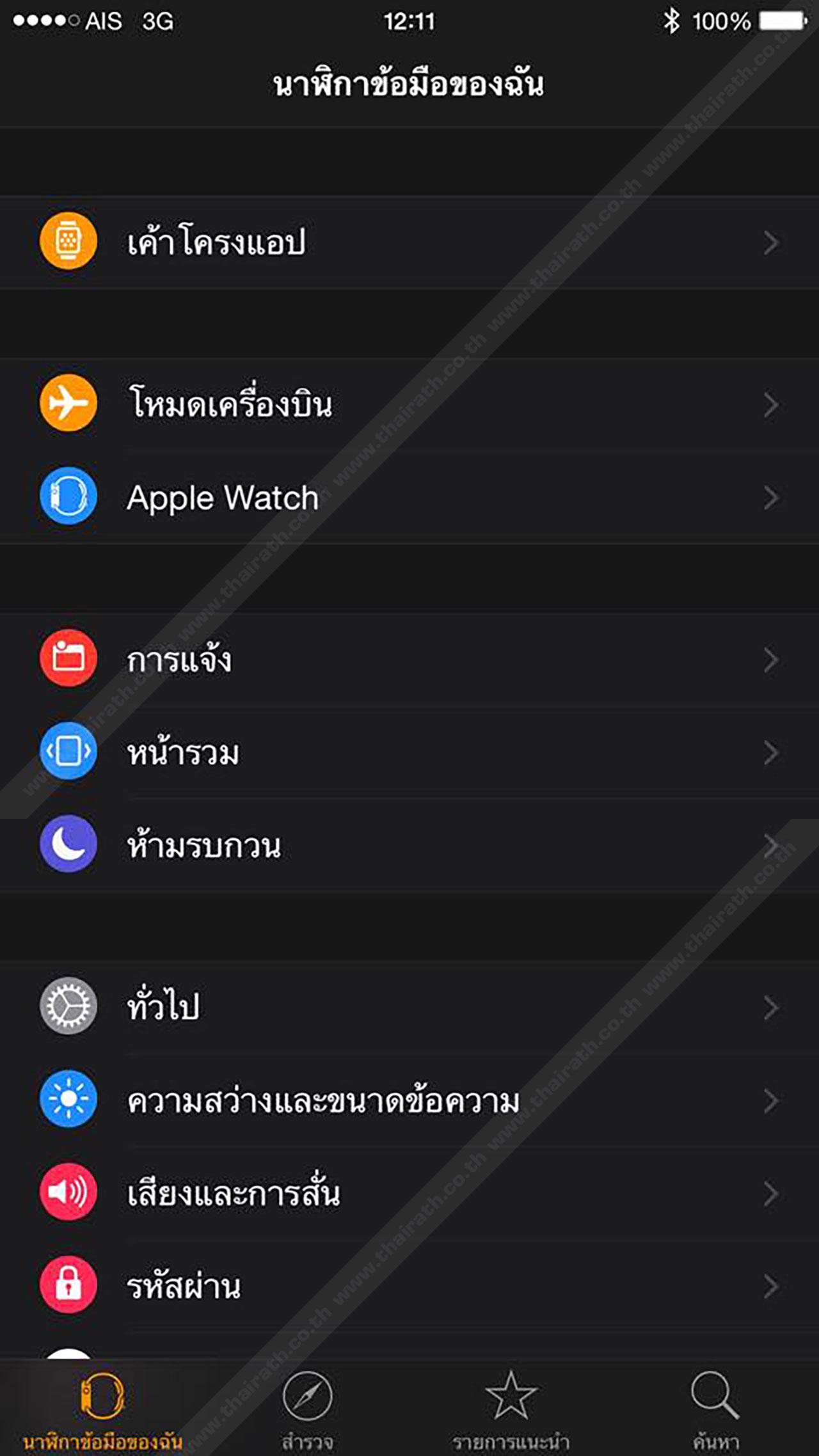Open ความสว่างและขนาดข้อความ settings
This screenshot has height=1456, width=819.
[409, 1100]
